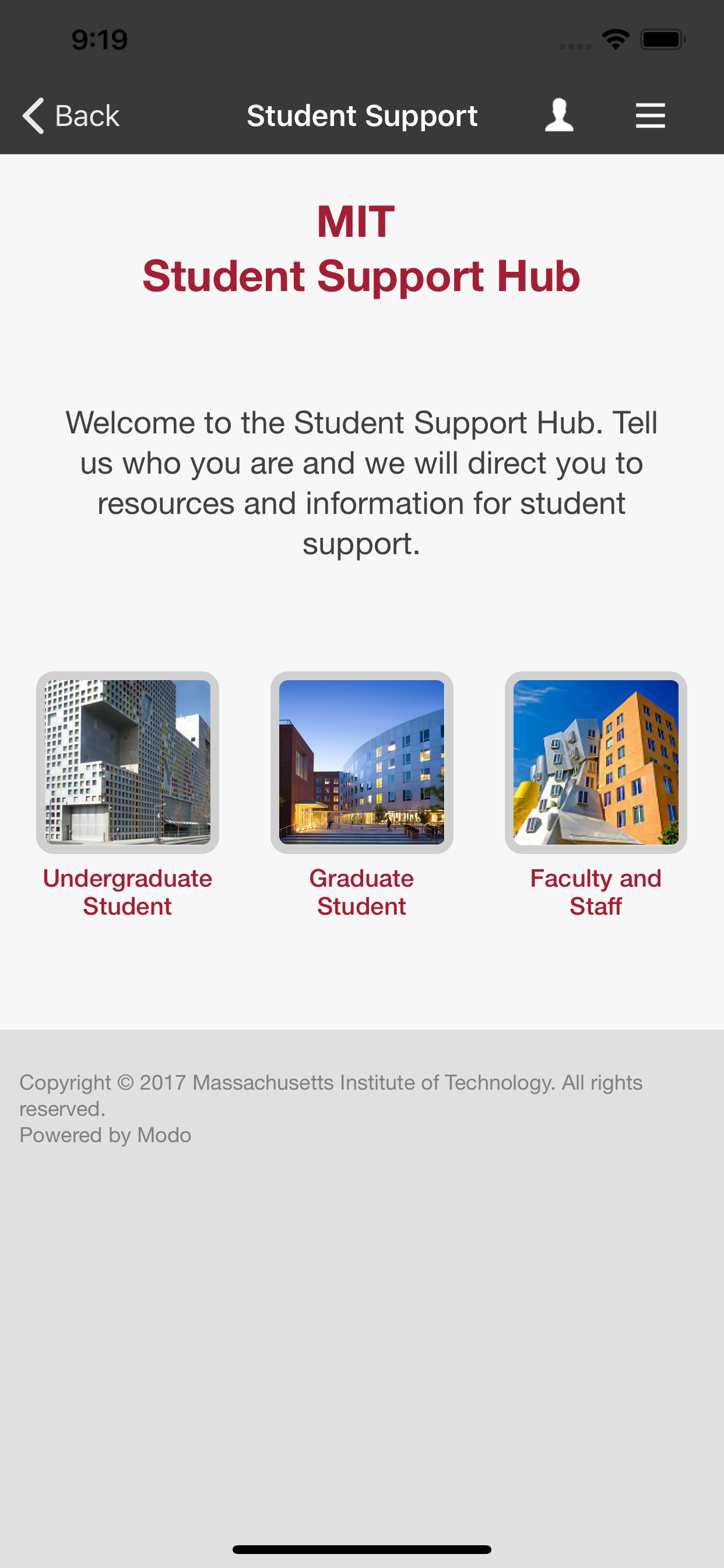The height and width of the screenshot is (1568, 724).
Task: Expand the Back navigation chevron
Action: point(33,115)
